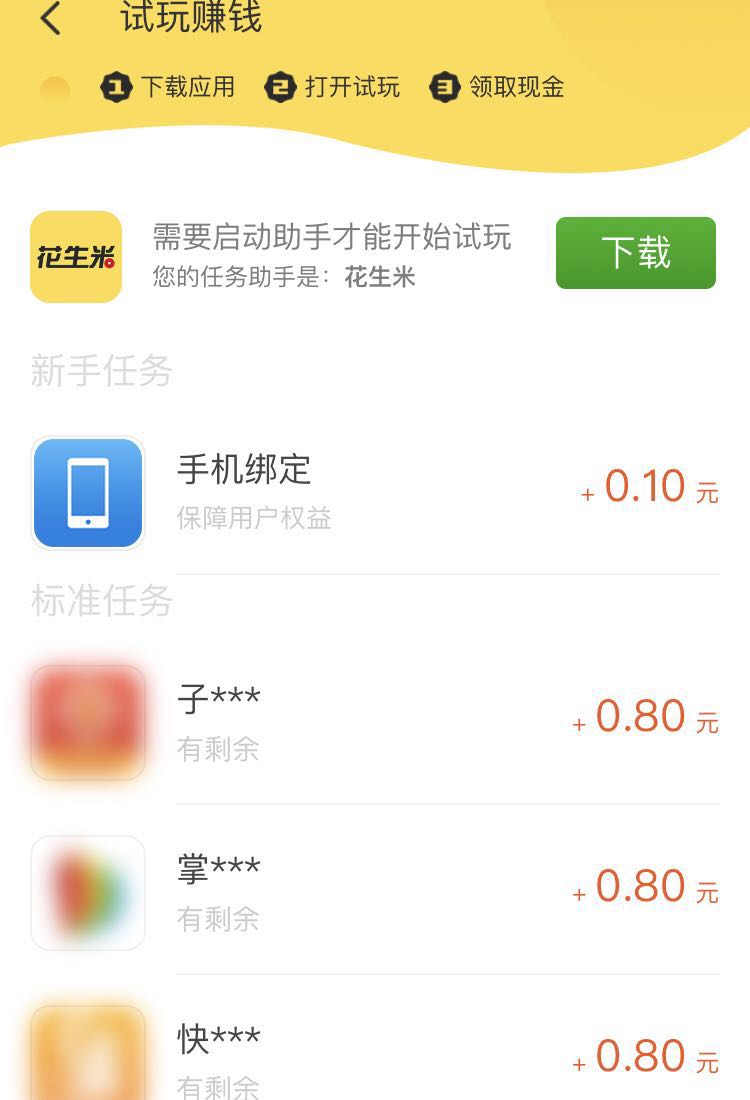Go back using the top-left arrow
Image resolution: width=750 pixels, height=1100 pixels.
point(51,19)
